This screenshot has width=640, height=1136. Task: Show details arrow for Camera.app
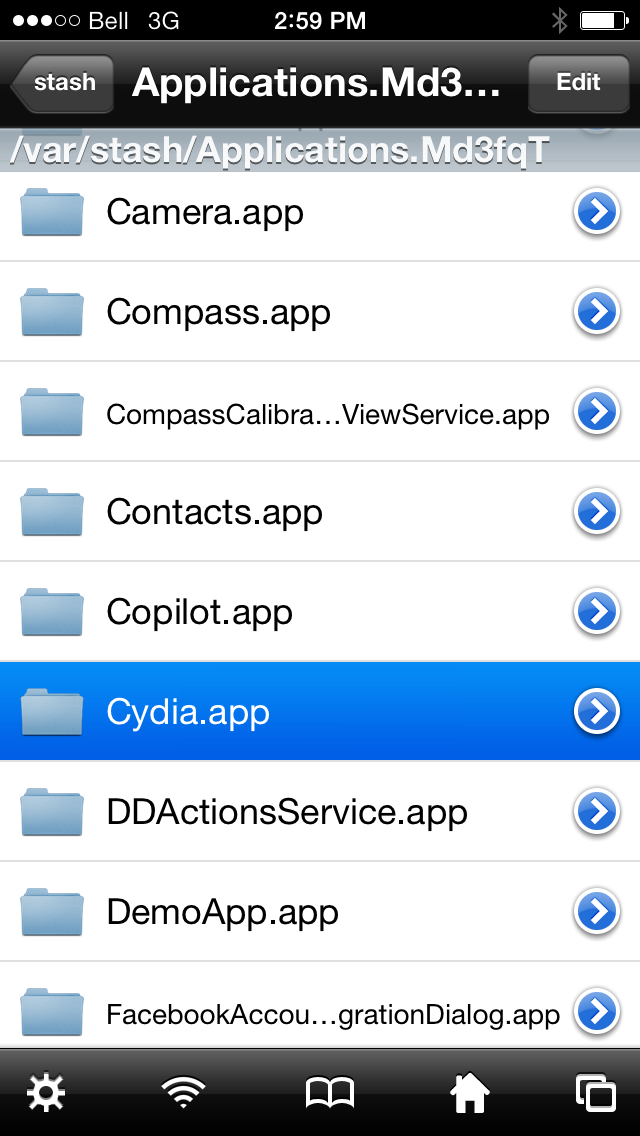597,212
